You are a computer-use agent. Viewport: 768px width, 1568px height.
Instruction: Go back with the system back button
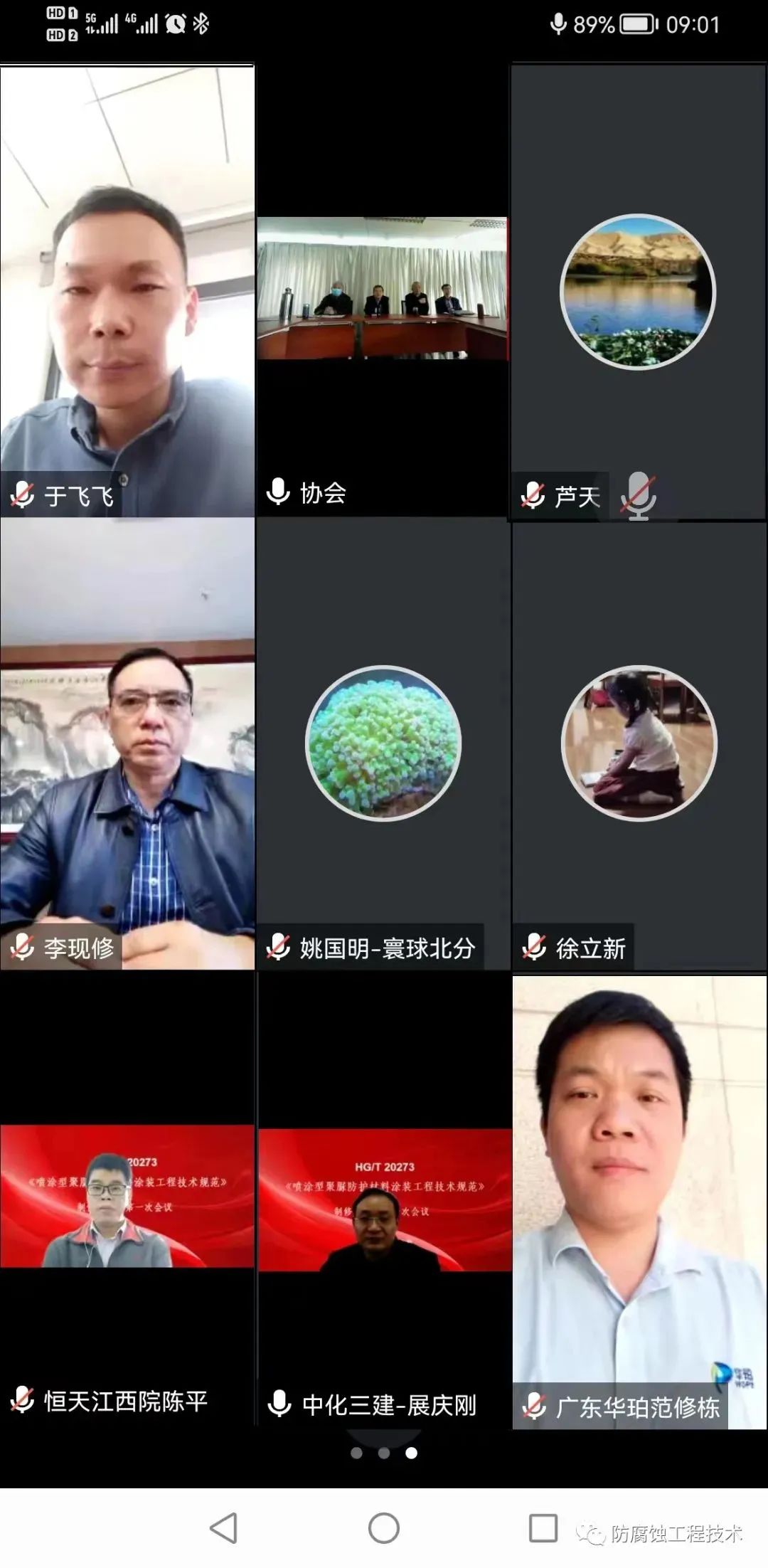click(x=224, y=1528)
